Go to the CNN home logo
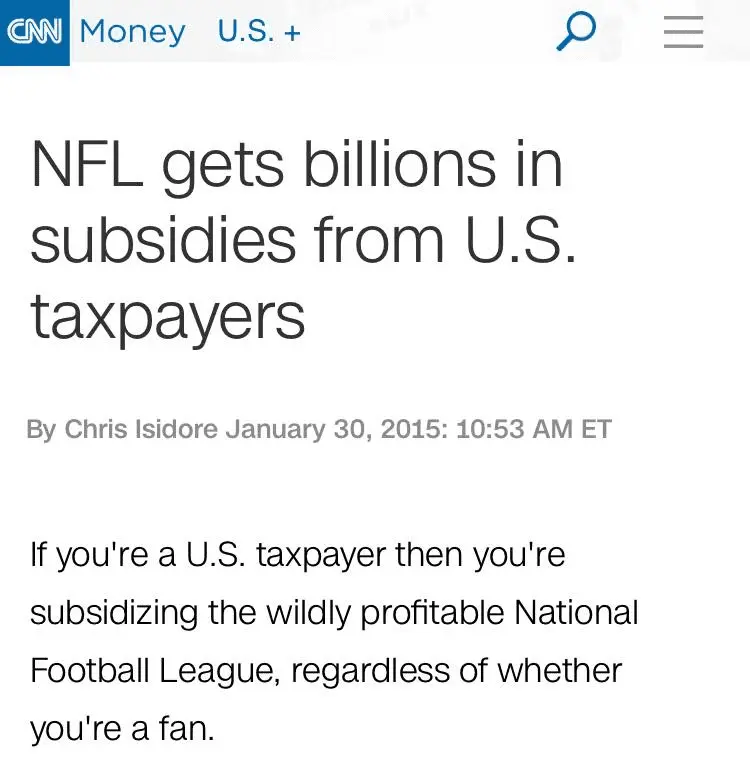Image resolution: width=750 pixels, height=773 pixels. tap(34, 32)
